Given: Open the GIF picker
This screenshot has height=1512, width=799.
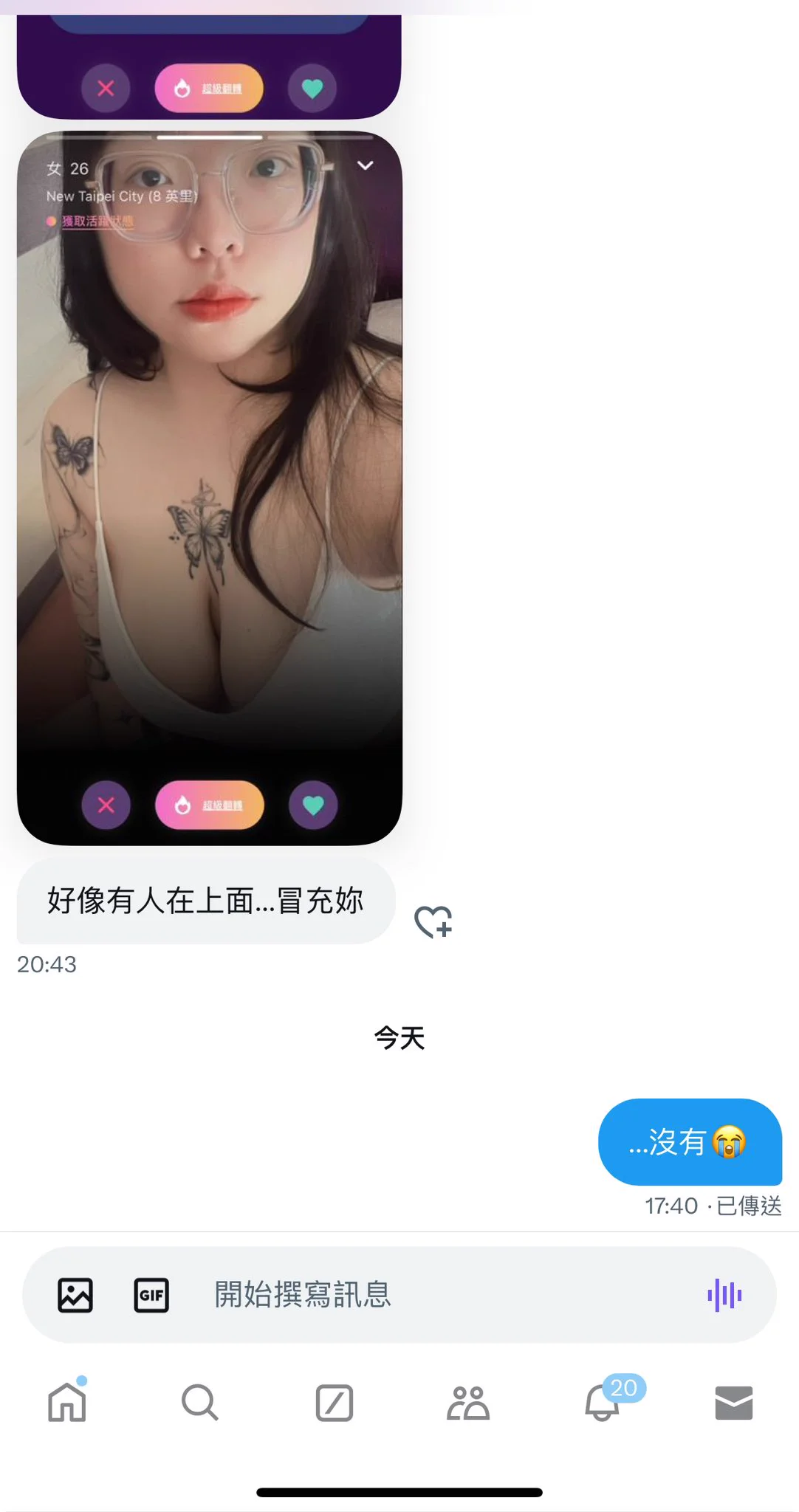Looking at the screenshot, I should 151,1295.
